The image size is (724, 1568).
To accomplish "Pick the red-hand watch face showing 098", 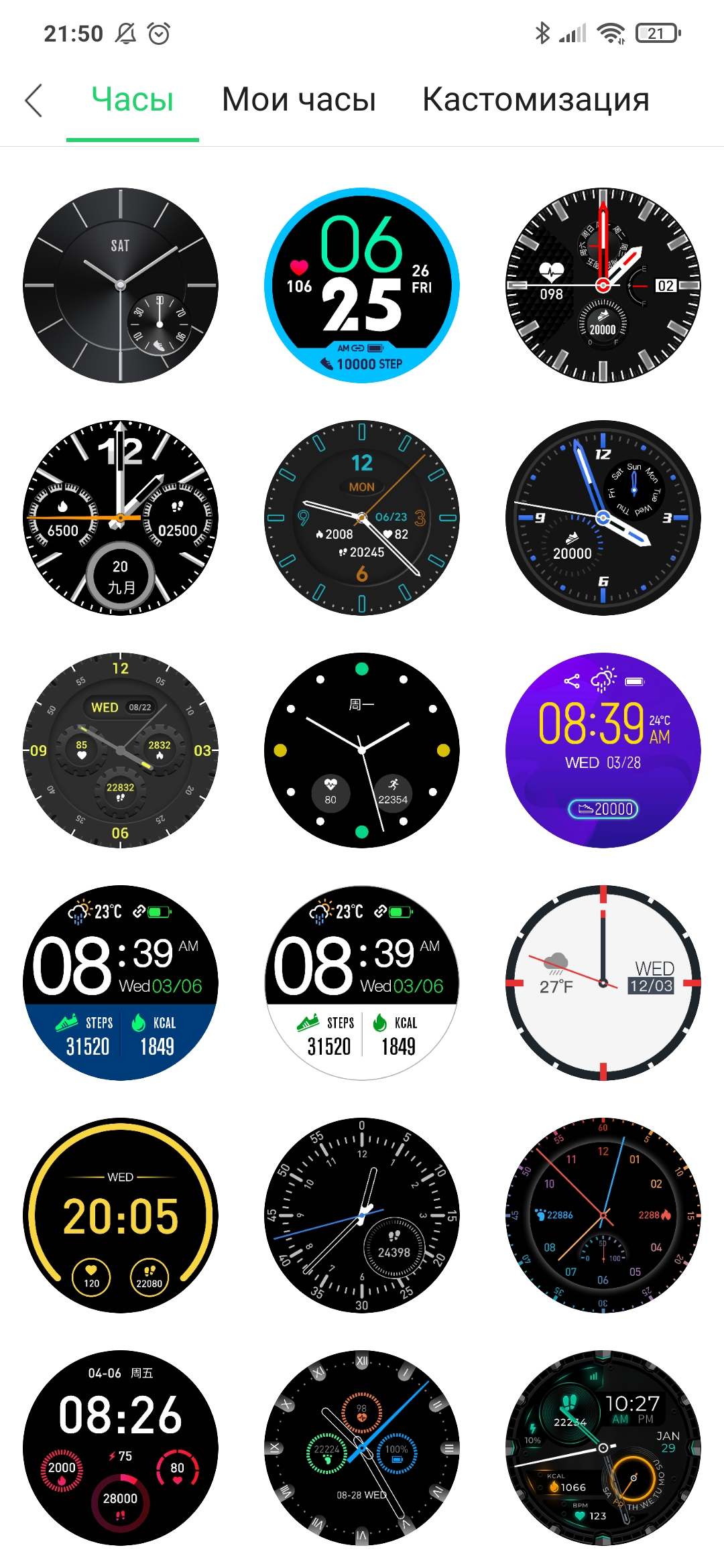I will click(x=603, y=285).
